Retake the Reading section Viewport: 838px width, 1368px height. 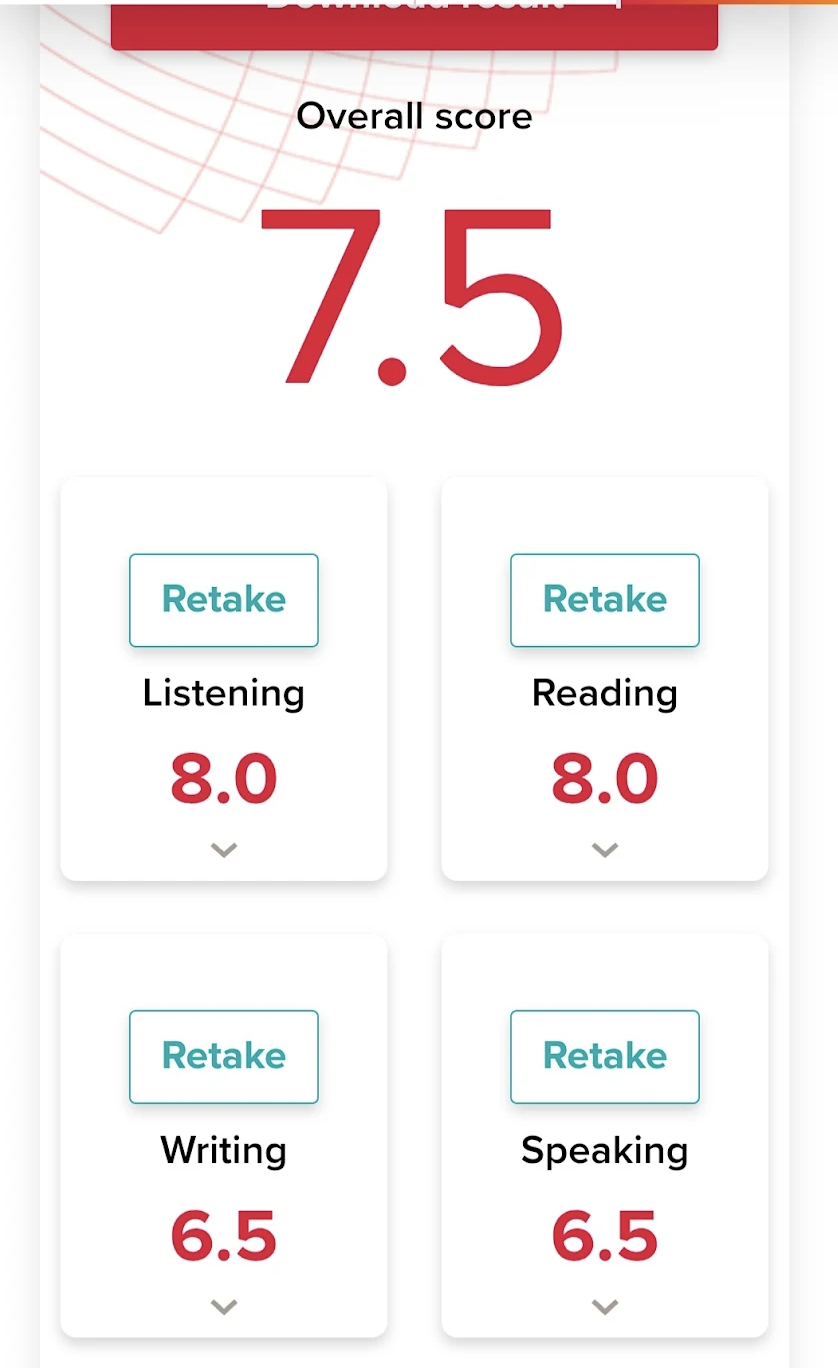coord(604,600)
